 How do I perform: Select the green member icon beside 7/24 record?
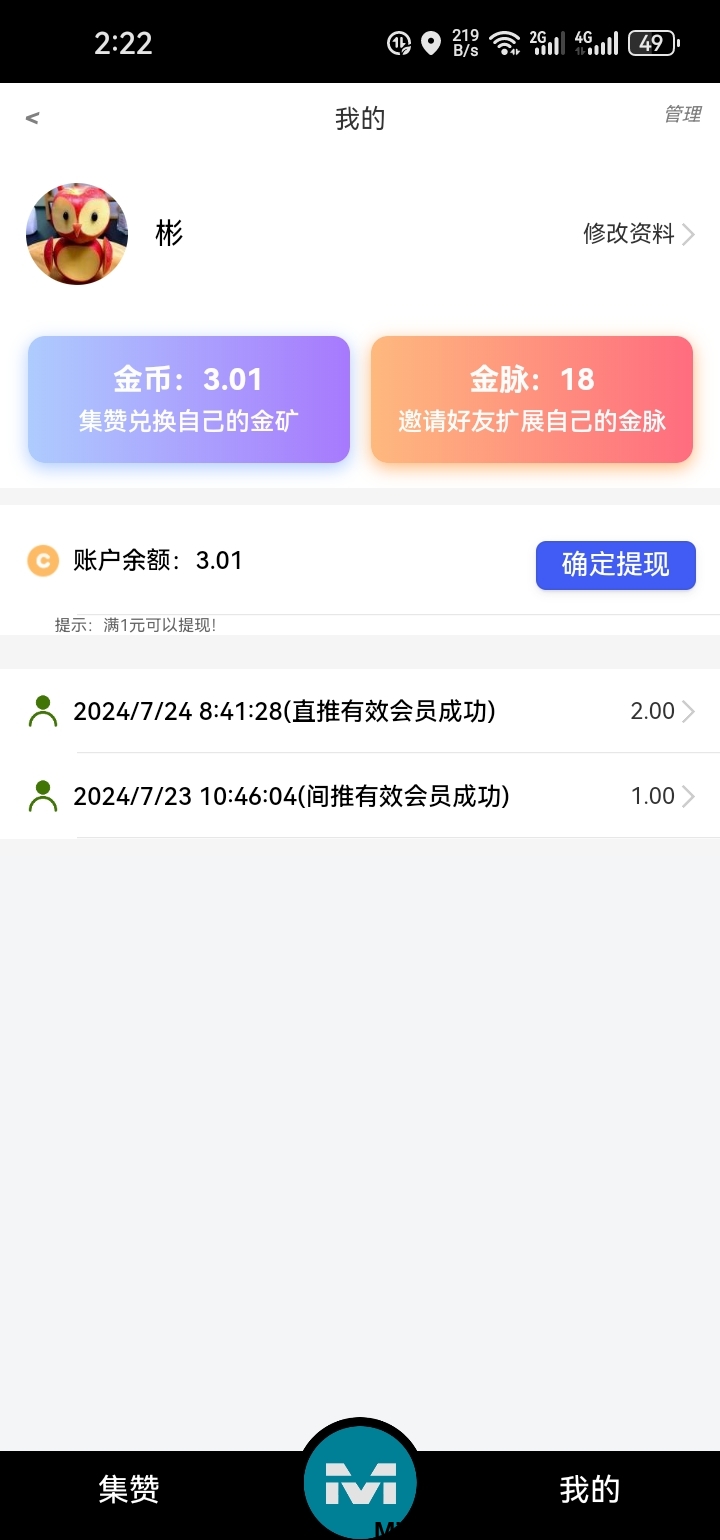pyautogui.click(x=41, y=711)
